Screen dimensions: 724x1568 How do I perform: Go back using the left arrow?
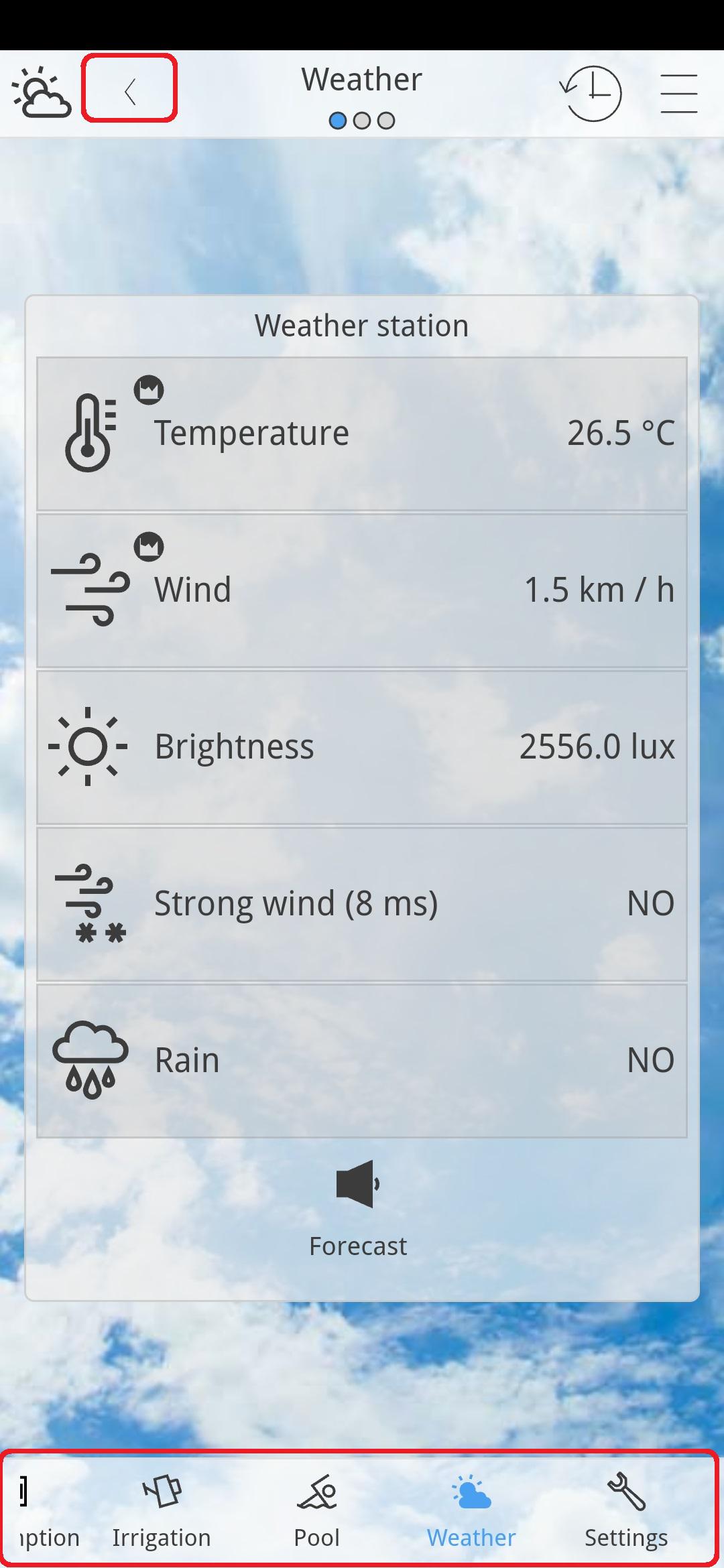(130, 90)
